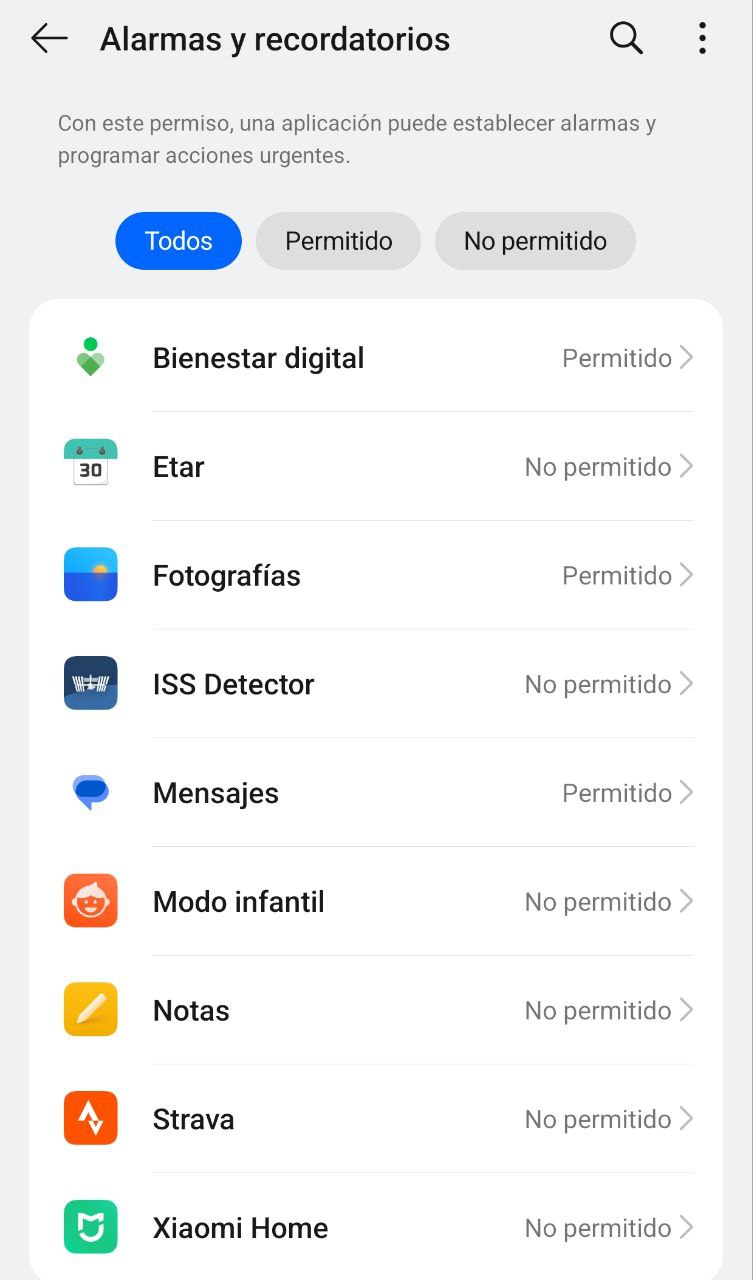Open the Etar row
This screenshot has height=1280, width=753.
coord(376,467)
